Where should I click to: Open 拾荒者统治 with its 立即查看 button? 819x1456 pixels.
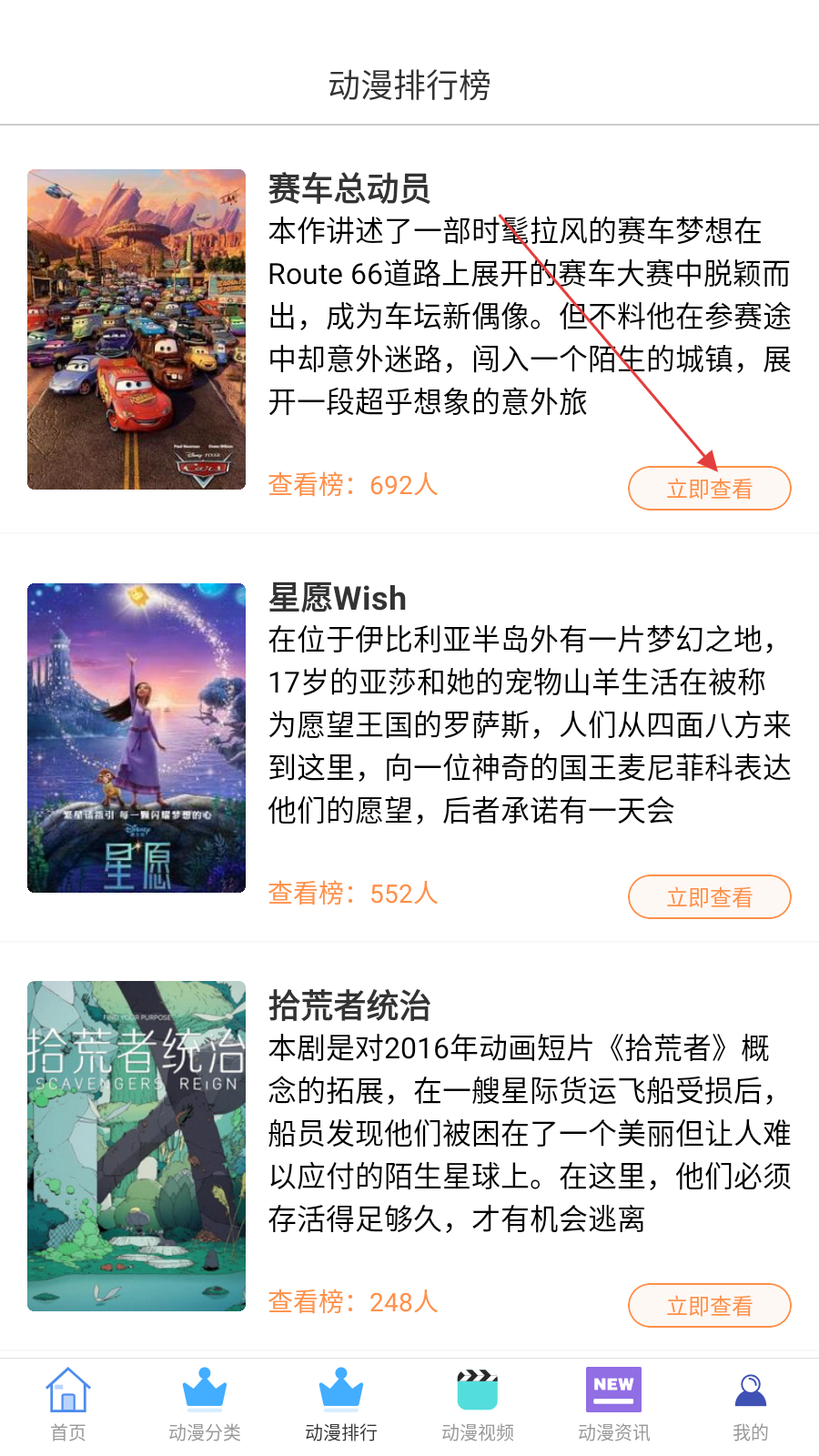tap(709, 1306)
